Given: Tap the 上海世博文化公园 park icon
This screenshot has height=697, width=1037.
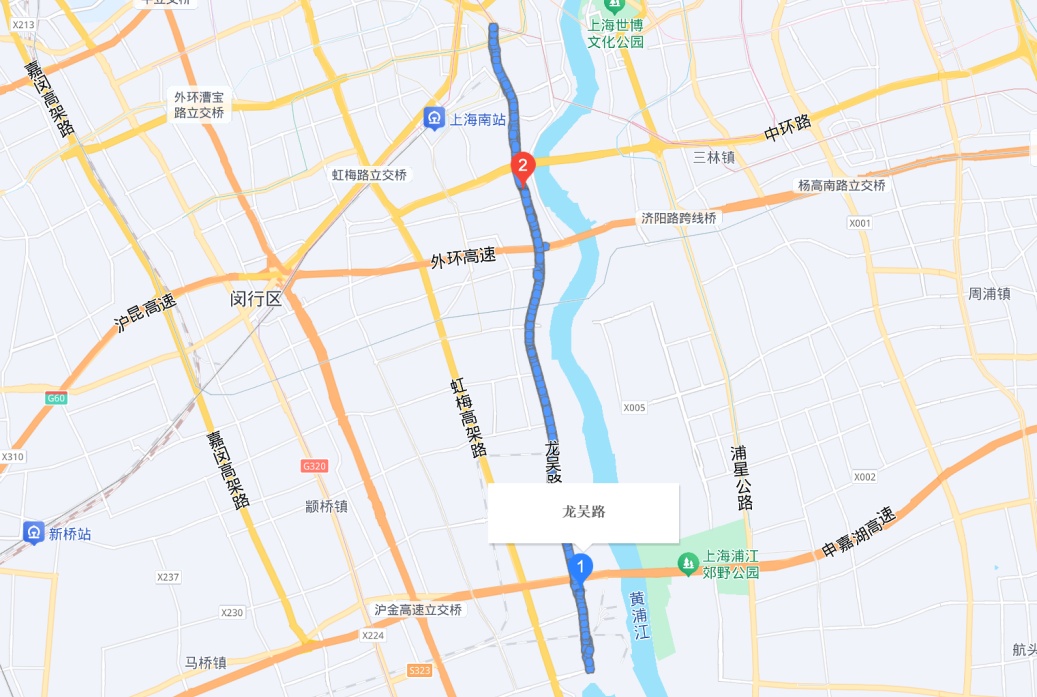Looking at the screenshot, I should point(614,7).
